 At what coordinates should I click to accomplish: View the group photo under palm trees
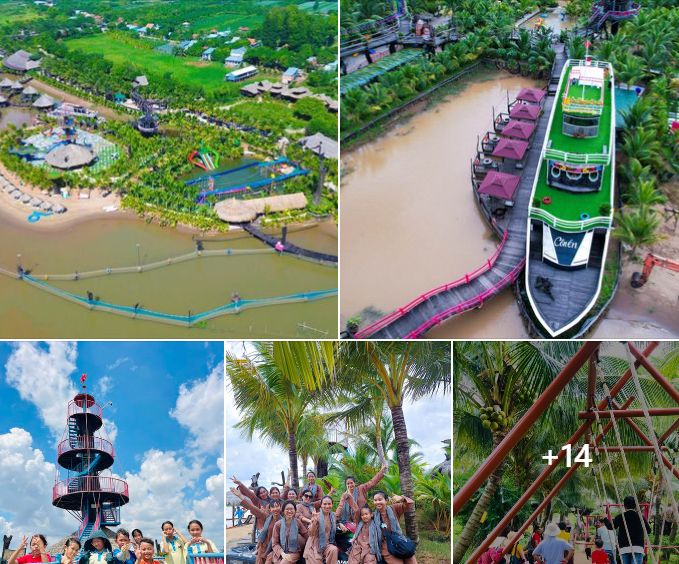(x=338, y=453)
